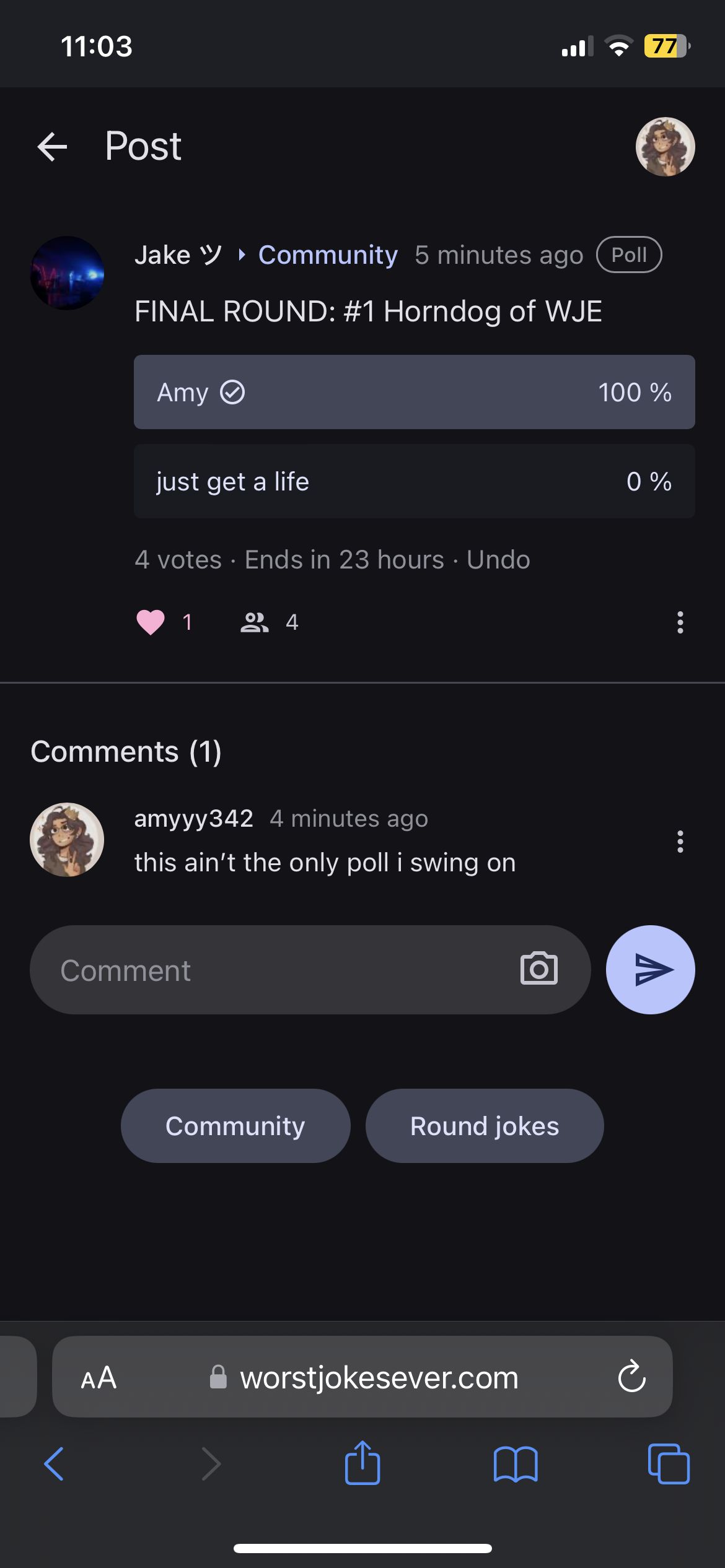Viewport: 725px width, 1568px height.
Task: Open the browser tabs overview
Action: point(668,1464)
